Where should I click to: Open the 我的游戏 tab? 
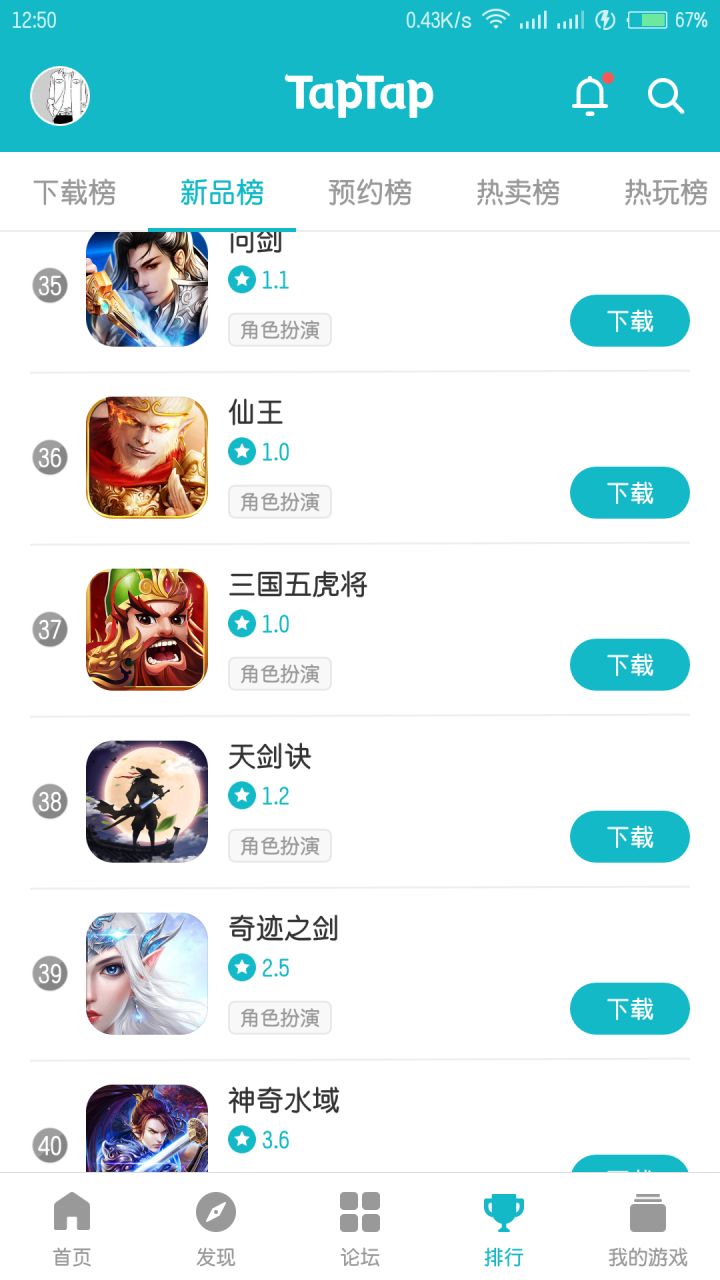pos(648,1229)
